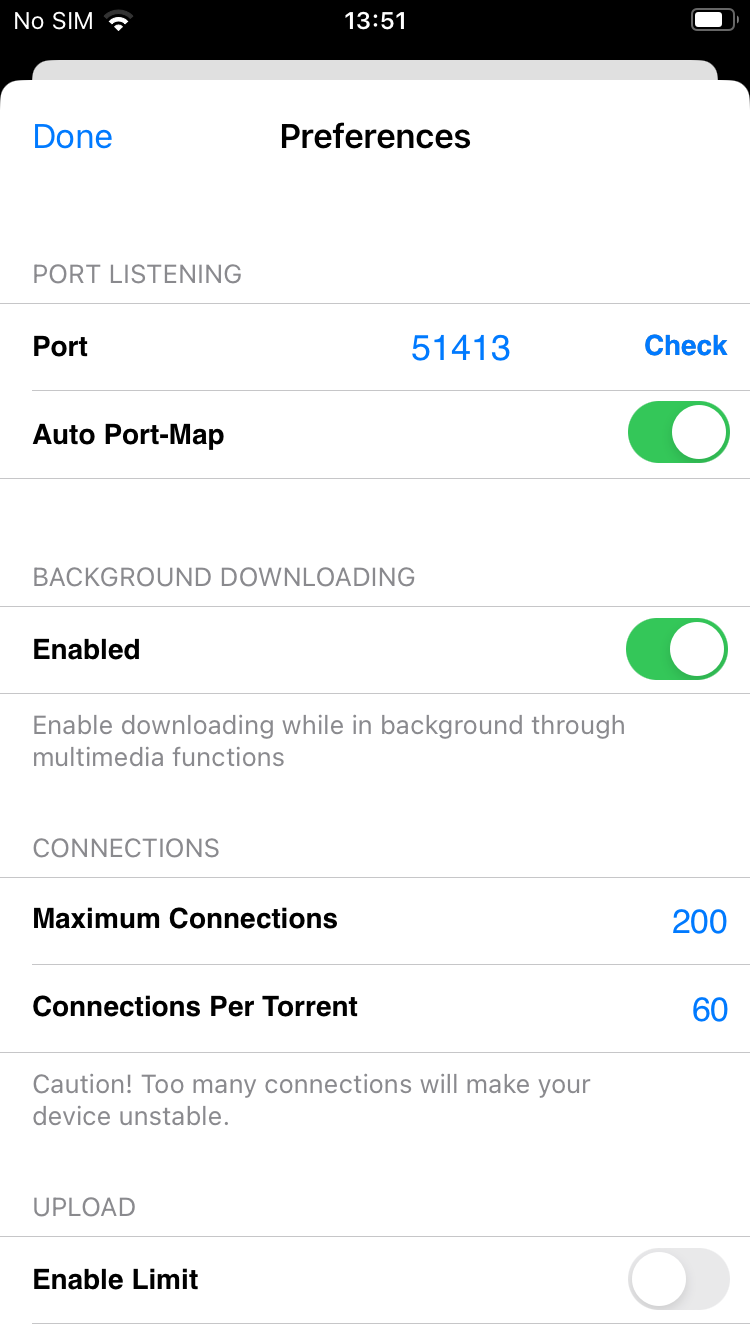Edit the Connections Per Torrent value 60

pyautogui.click(x=709, y=1009)
